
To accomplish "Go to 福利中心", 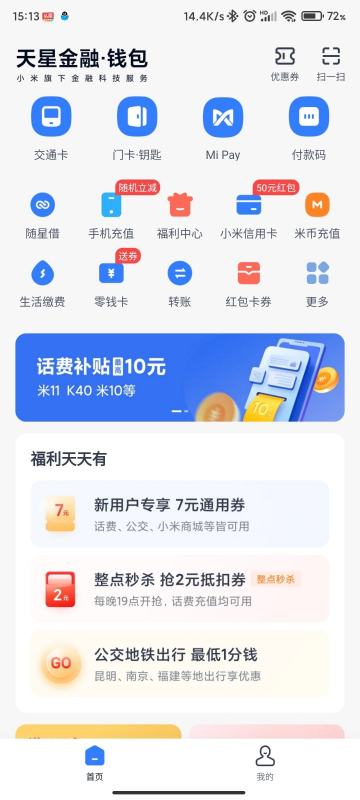I will (179, 216).
